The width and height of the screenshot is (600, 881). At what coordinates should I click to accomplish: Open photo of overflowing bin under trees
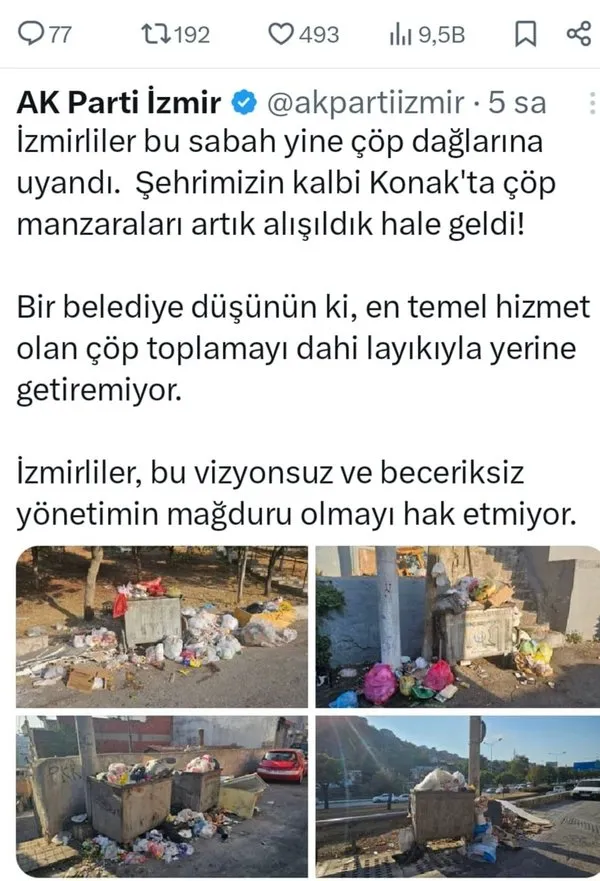(x=162, y=627)
